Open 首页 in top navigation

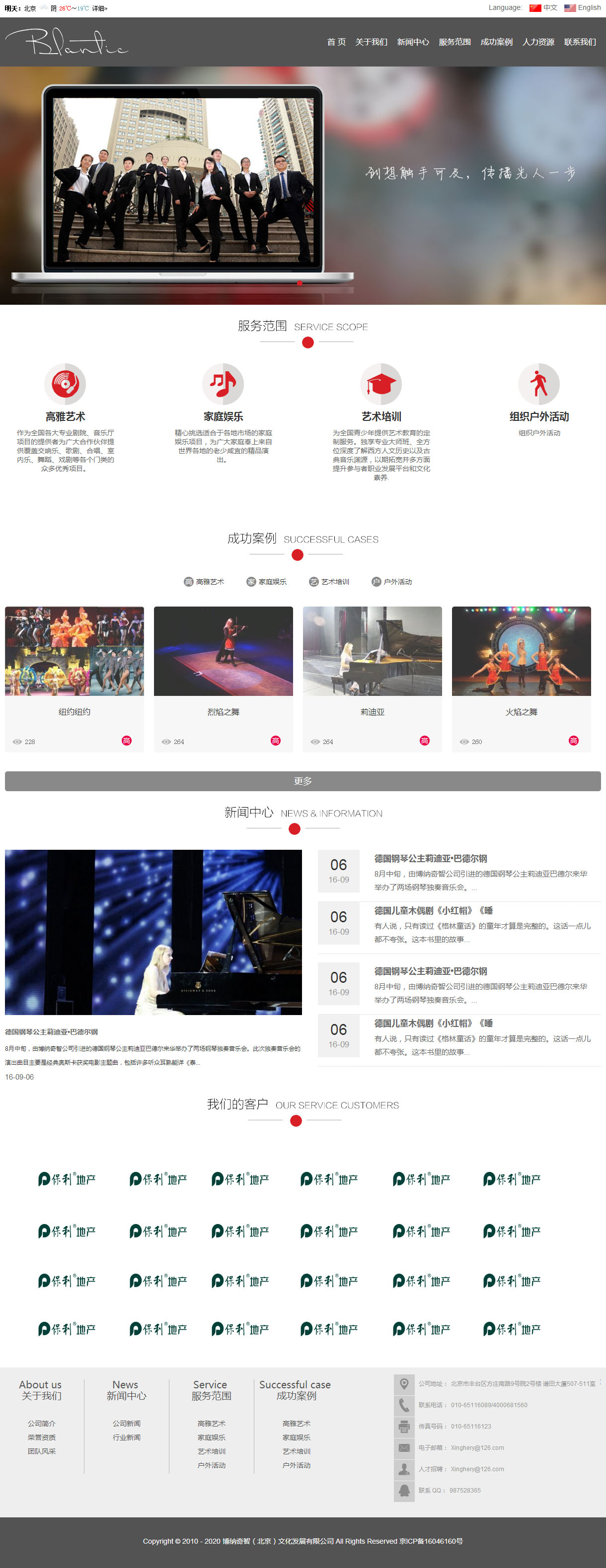click(336, 42)
